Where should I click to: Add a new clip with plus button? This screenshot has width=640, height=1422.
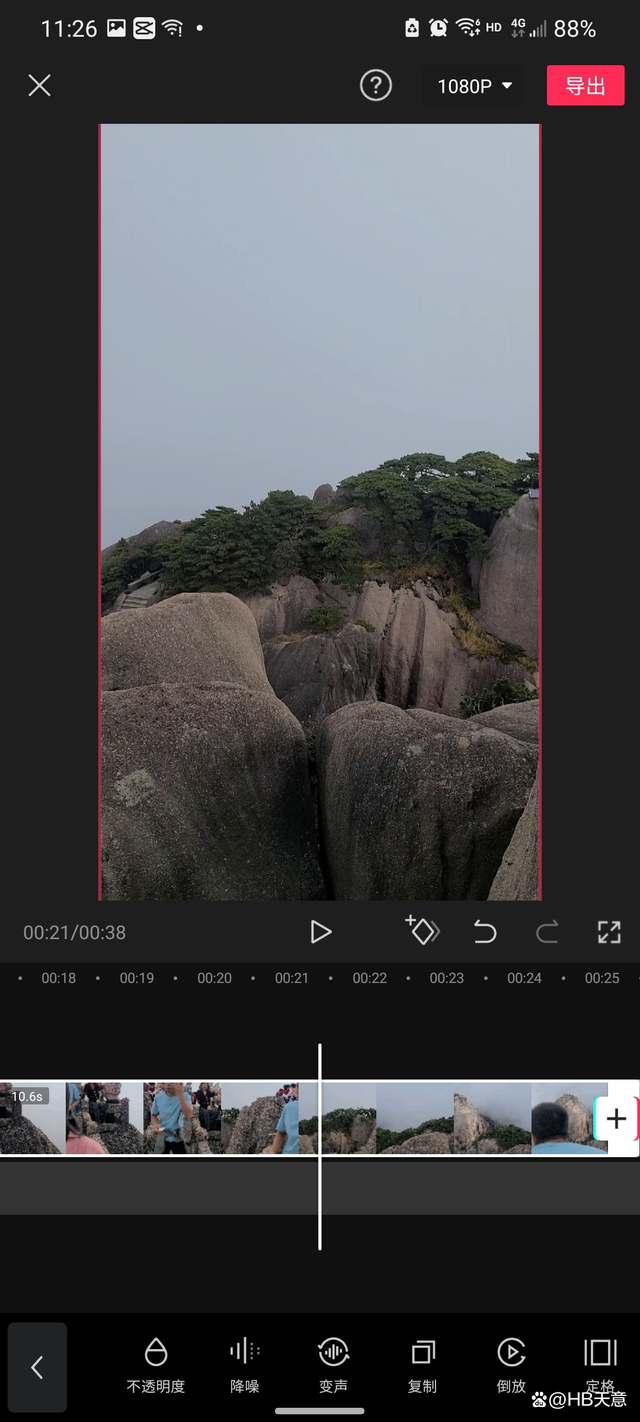point(616,1119)
